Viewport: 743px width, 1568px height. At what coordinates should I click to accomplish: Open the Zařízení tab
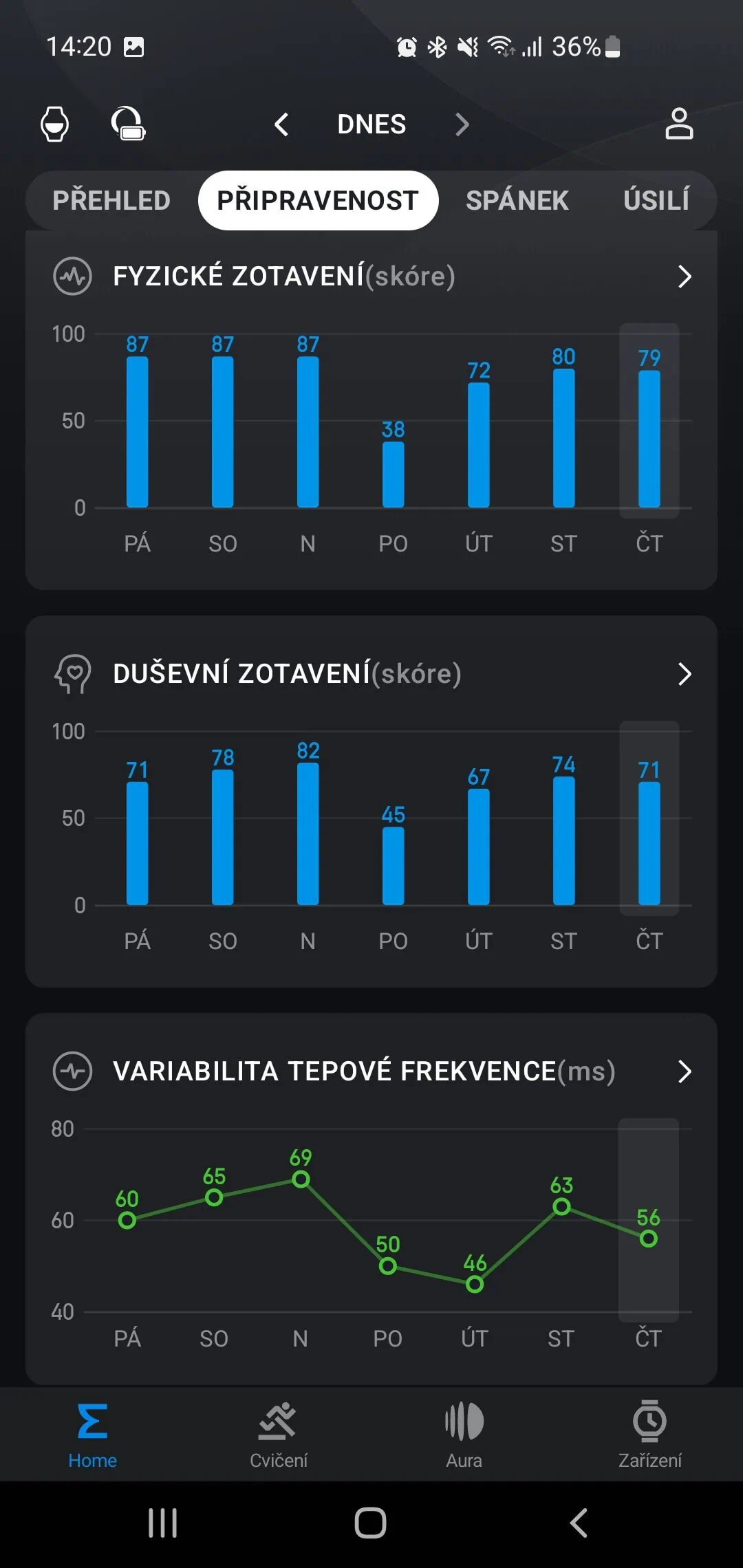[650, 1434]
